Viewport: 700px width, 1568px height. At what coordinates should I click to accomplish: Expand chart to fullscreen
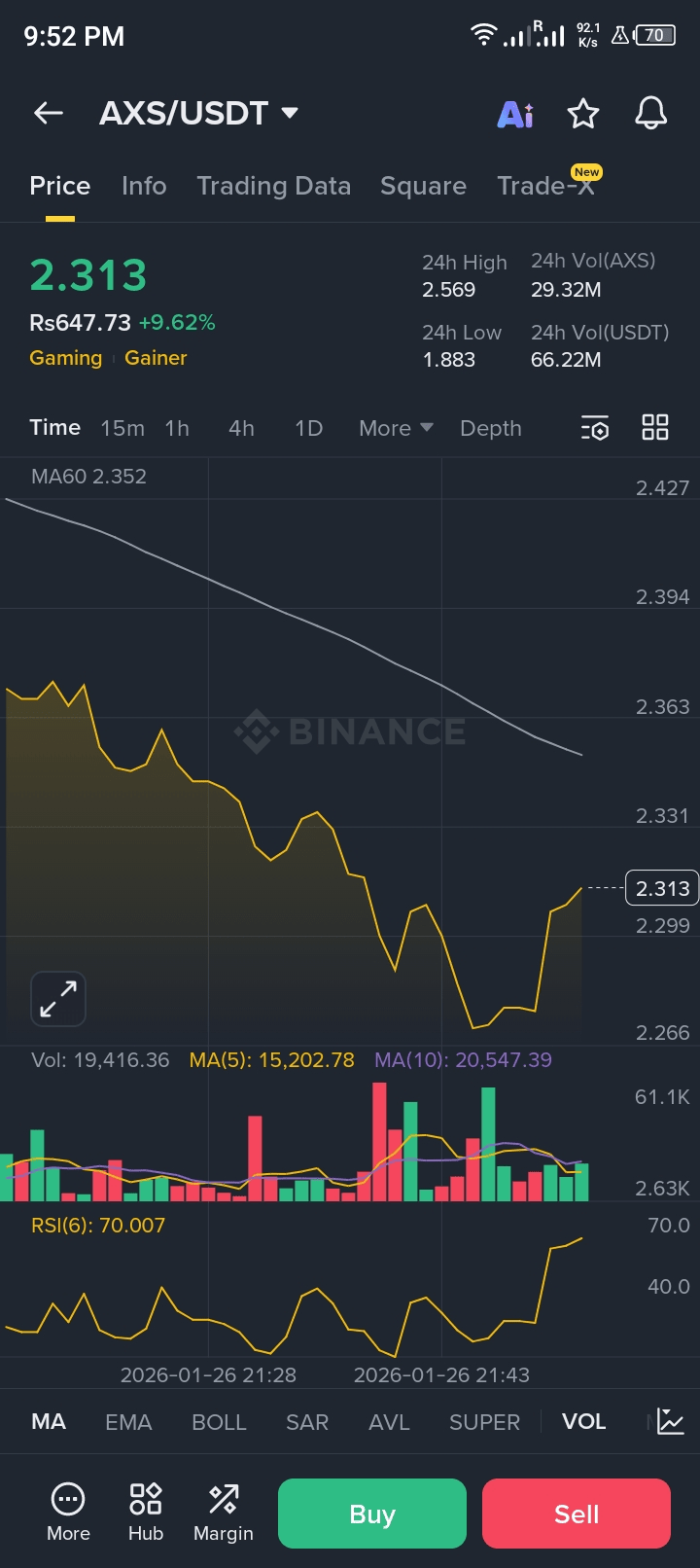[x=58, y=999]
